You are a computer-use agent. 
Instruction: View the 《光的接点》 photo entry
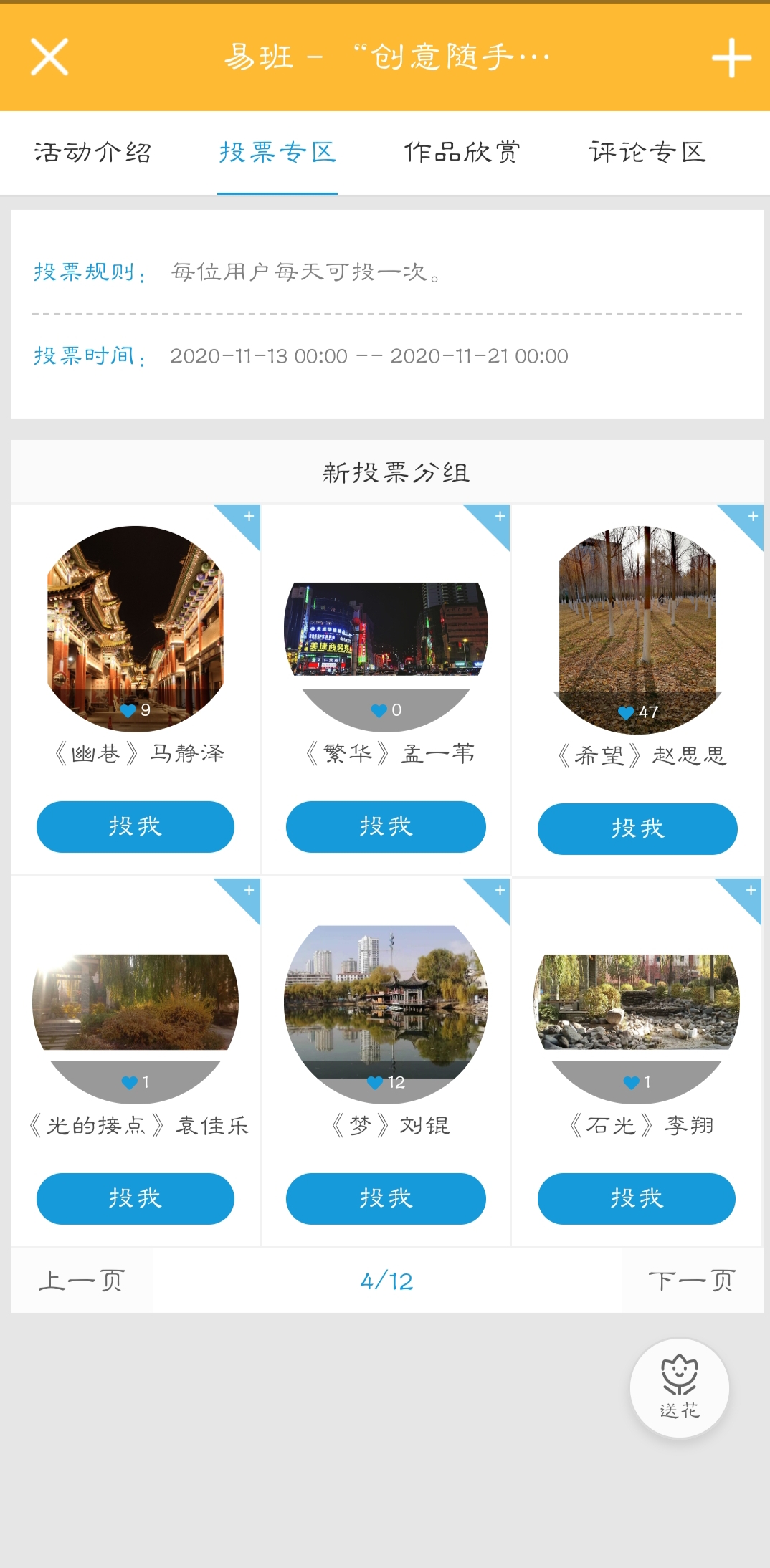[x=136, y=1003]
